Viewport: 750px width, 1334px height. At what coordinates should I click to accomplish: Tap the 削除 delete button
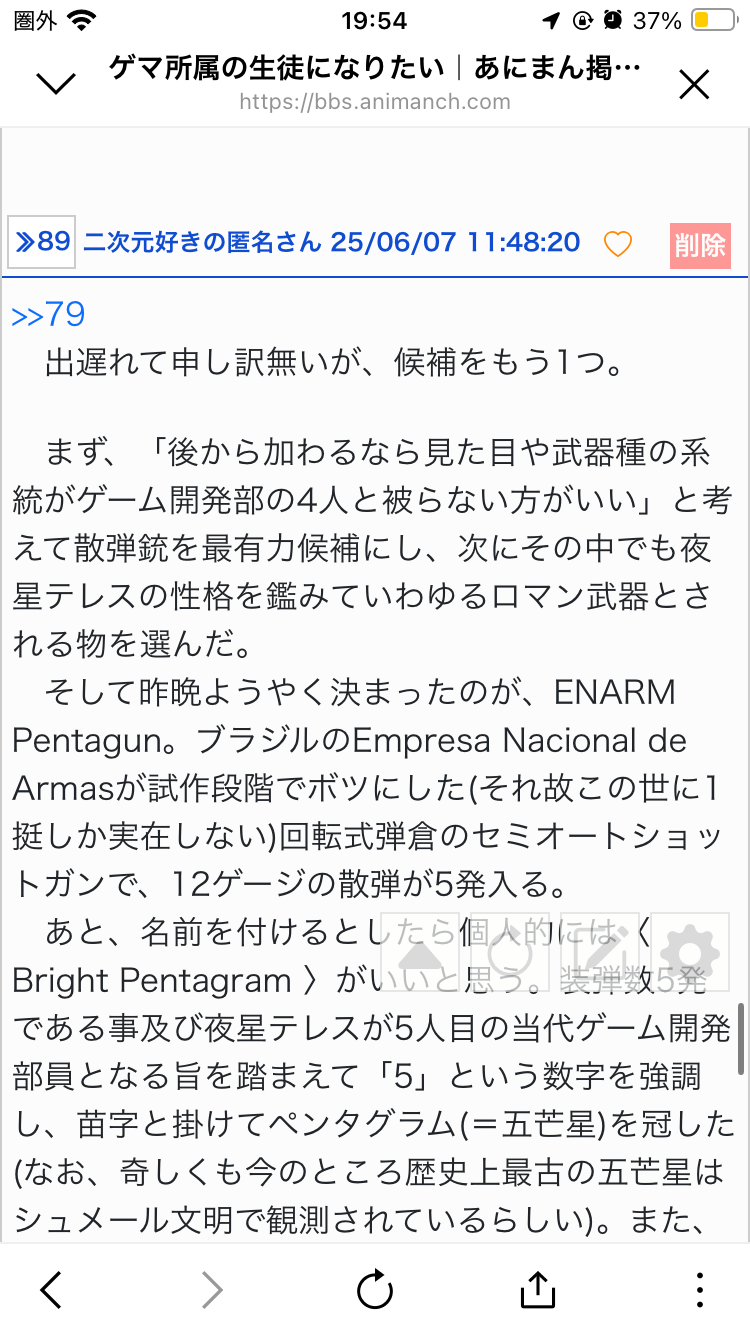click(700, 246)
